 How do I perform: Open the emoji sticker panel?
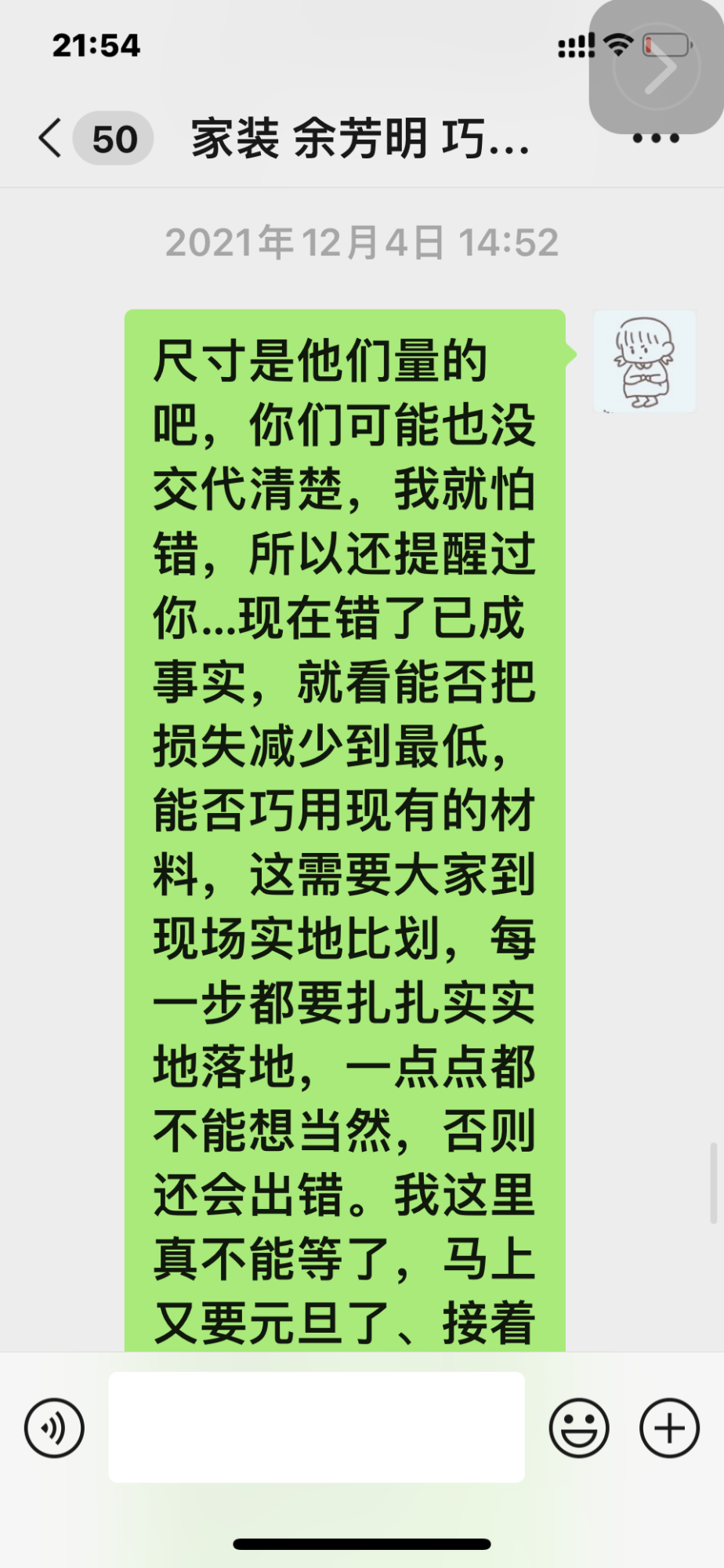pyautogui.click(x=578, y=1428)
